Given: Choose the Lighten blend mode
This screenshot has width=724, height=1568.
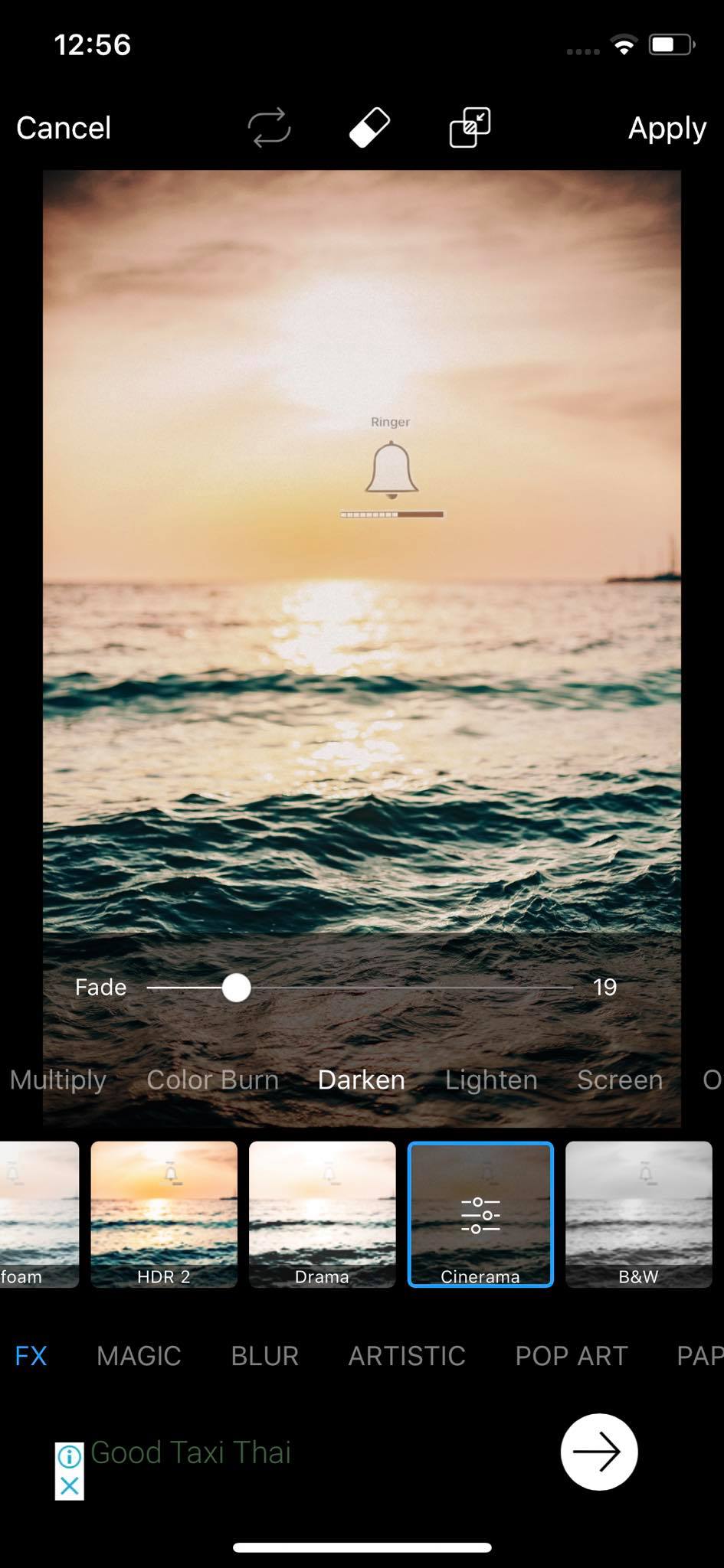Looking at the screenshot, I should coord(491,1080).
